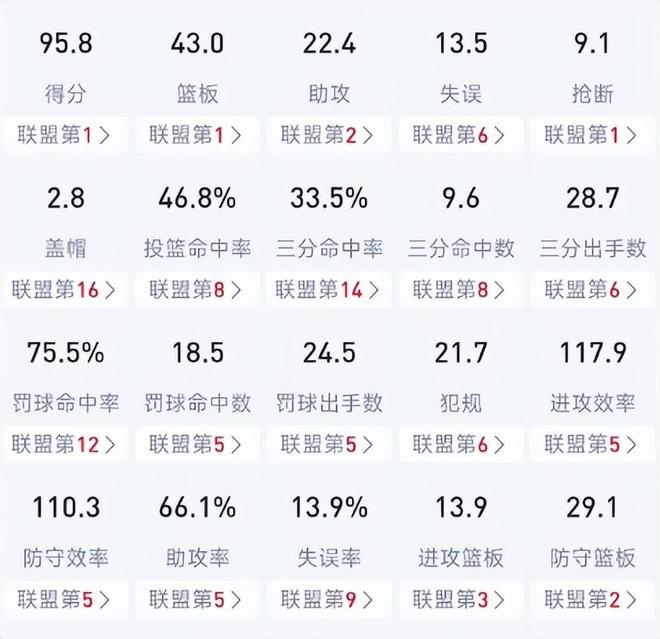
Task: View league ranking for 三分出手数
Action: 594,290
